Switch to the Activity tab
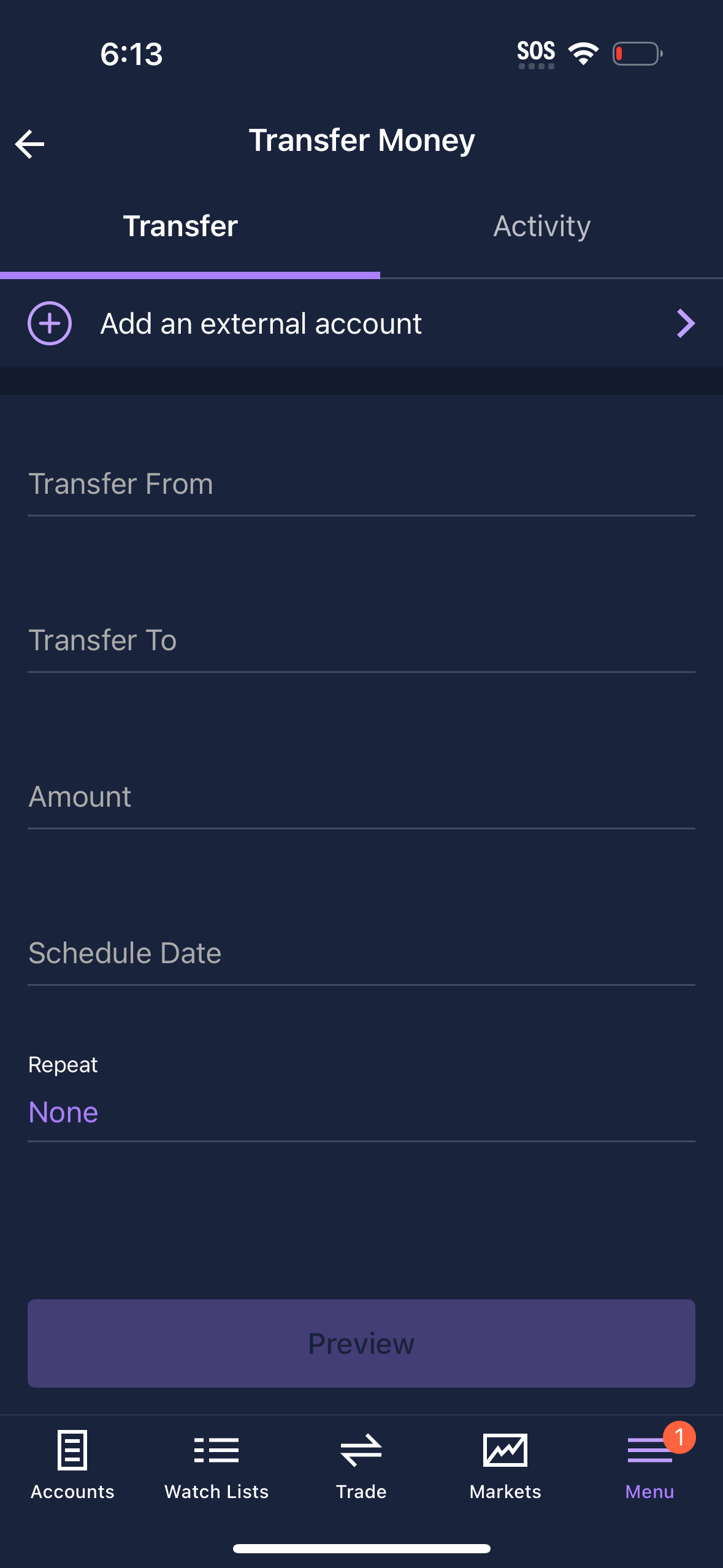 point(542,226)
